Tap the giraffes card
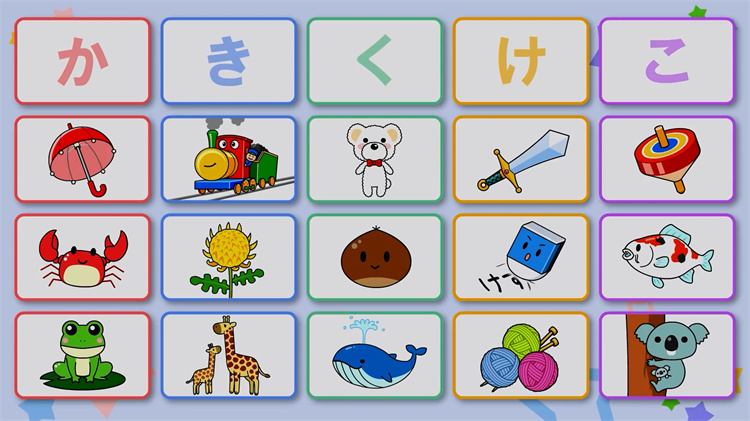The width and height of the screenshot is (750, 421). [229, 356]
